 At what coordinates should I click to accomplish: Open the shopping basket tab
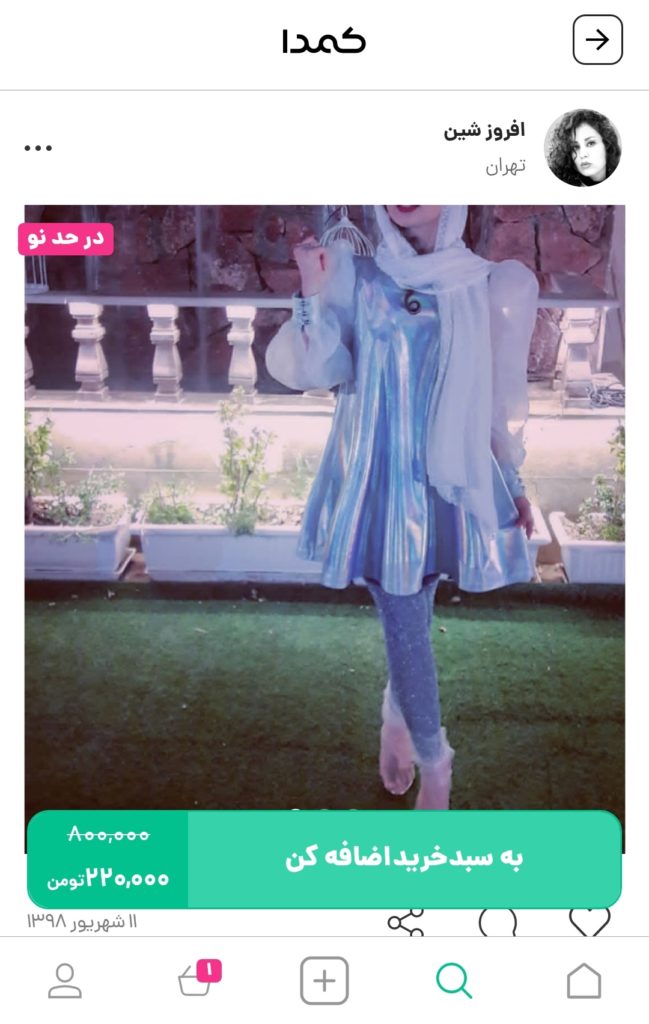pos(196,981)
